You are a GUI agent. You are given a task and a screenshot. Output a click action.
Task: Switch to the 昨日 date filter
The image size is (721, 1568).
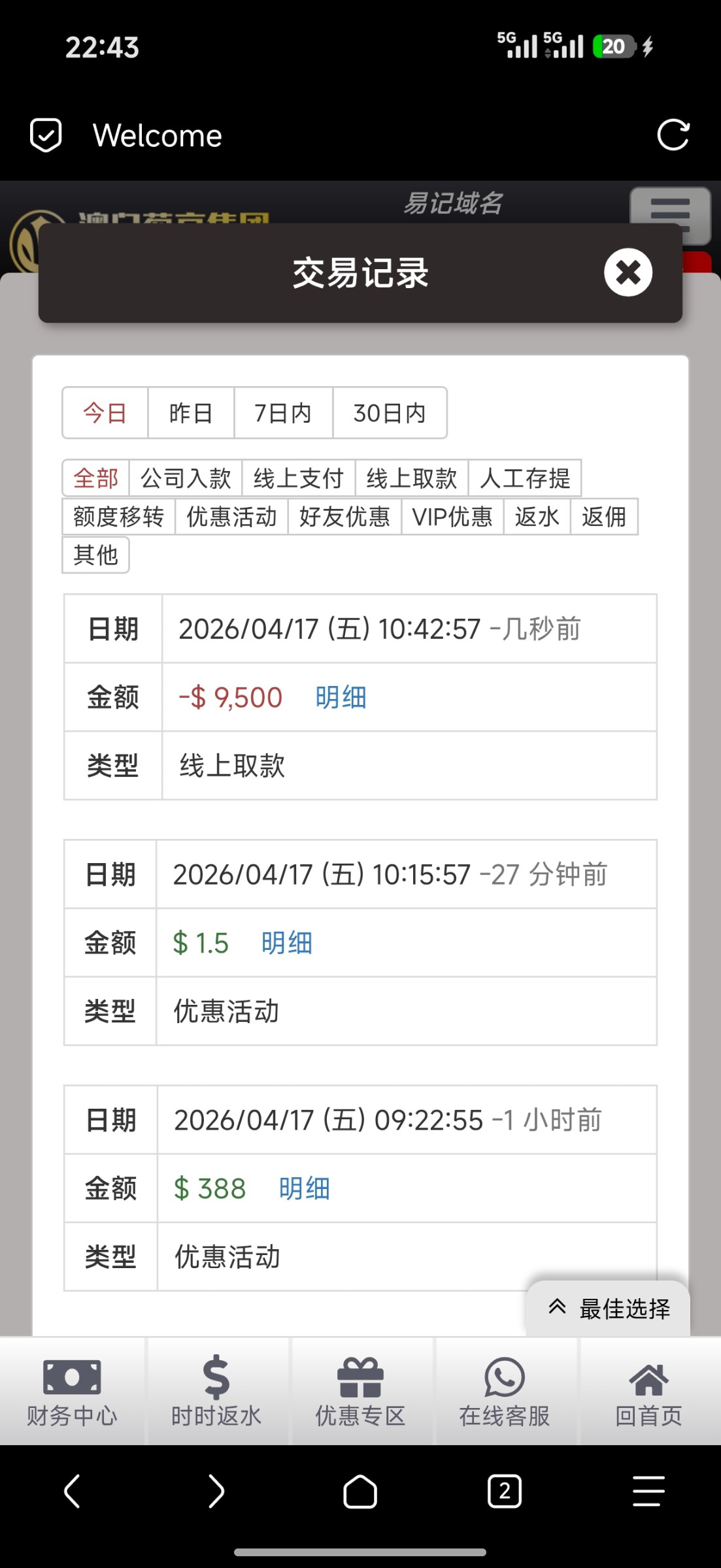click(191, 413)
